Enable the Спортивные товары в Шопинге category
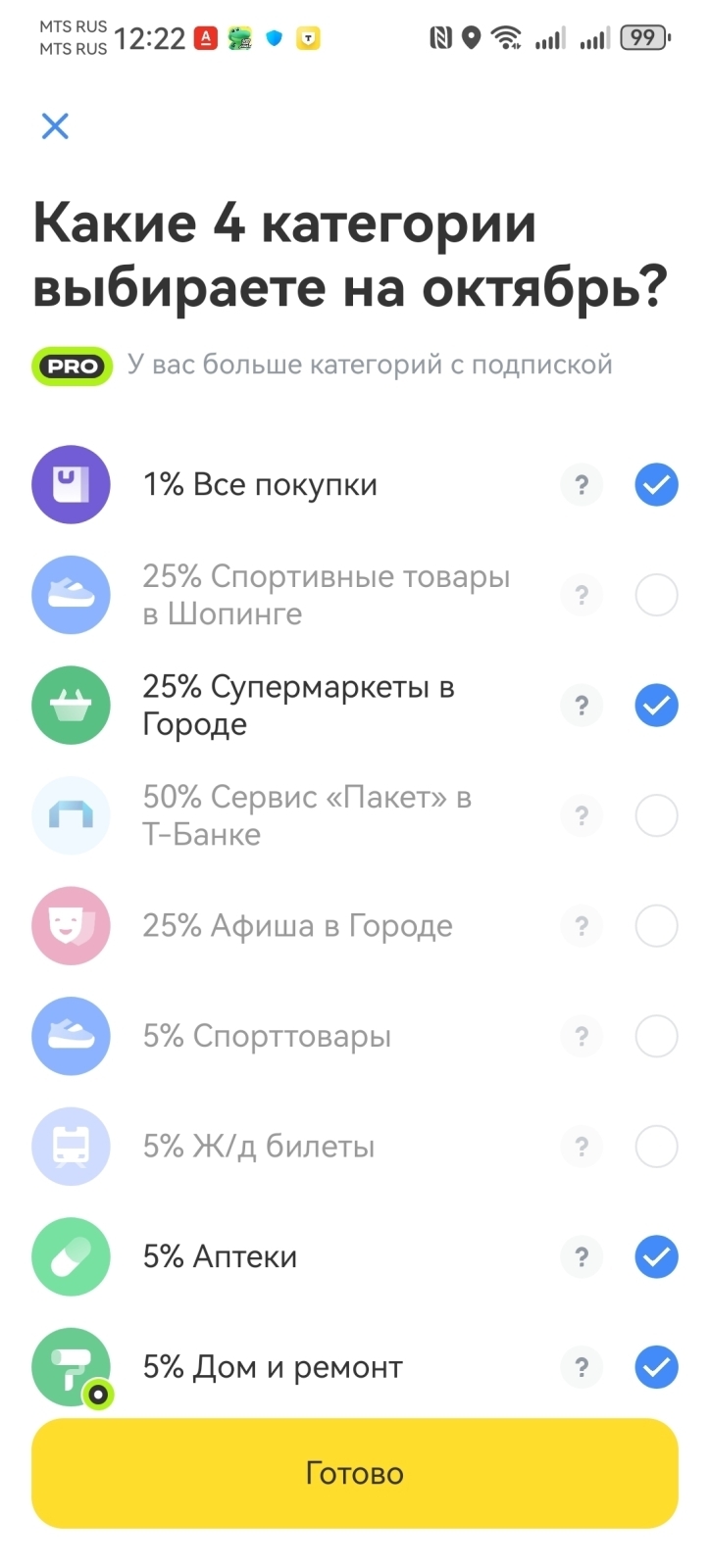This screenshot has height=1568, width=710. [x=656, y=594]
